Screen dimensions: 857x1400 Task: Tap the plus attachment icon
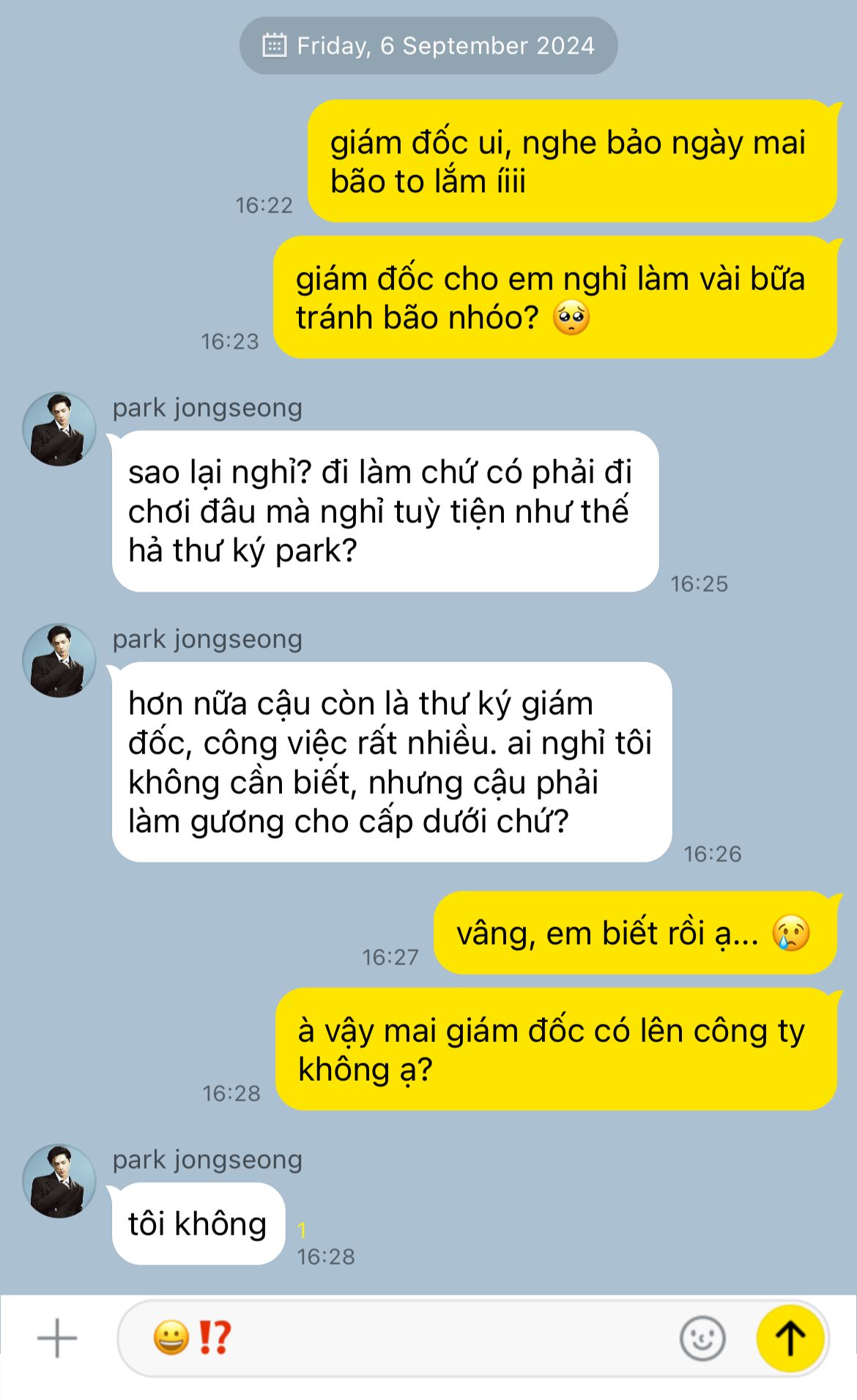coord(57,1338)
